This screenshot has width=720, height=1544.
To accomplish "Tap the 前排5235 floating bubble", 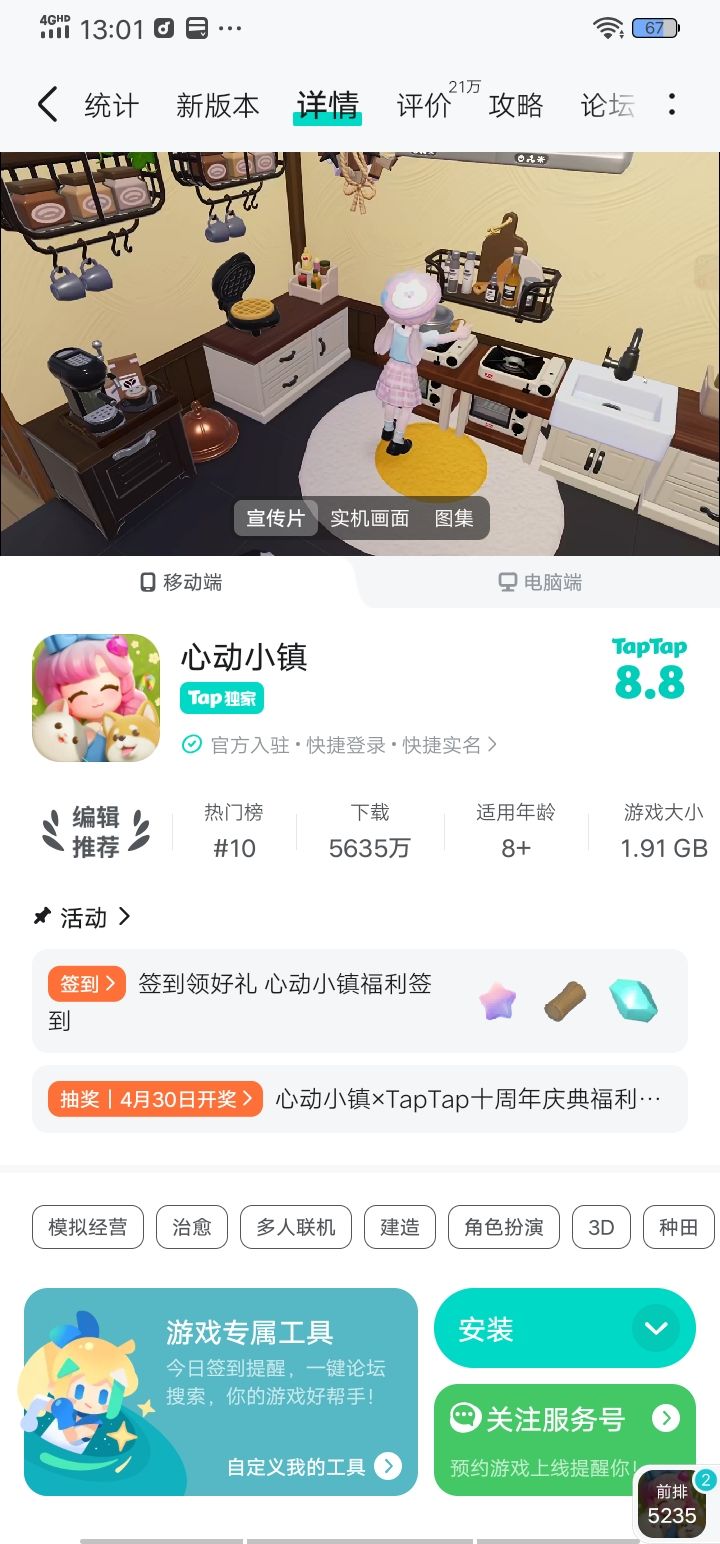I will pos(671,1504).
